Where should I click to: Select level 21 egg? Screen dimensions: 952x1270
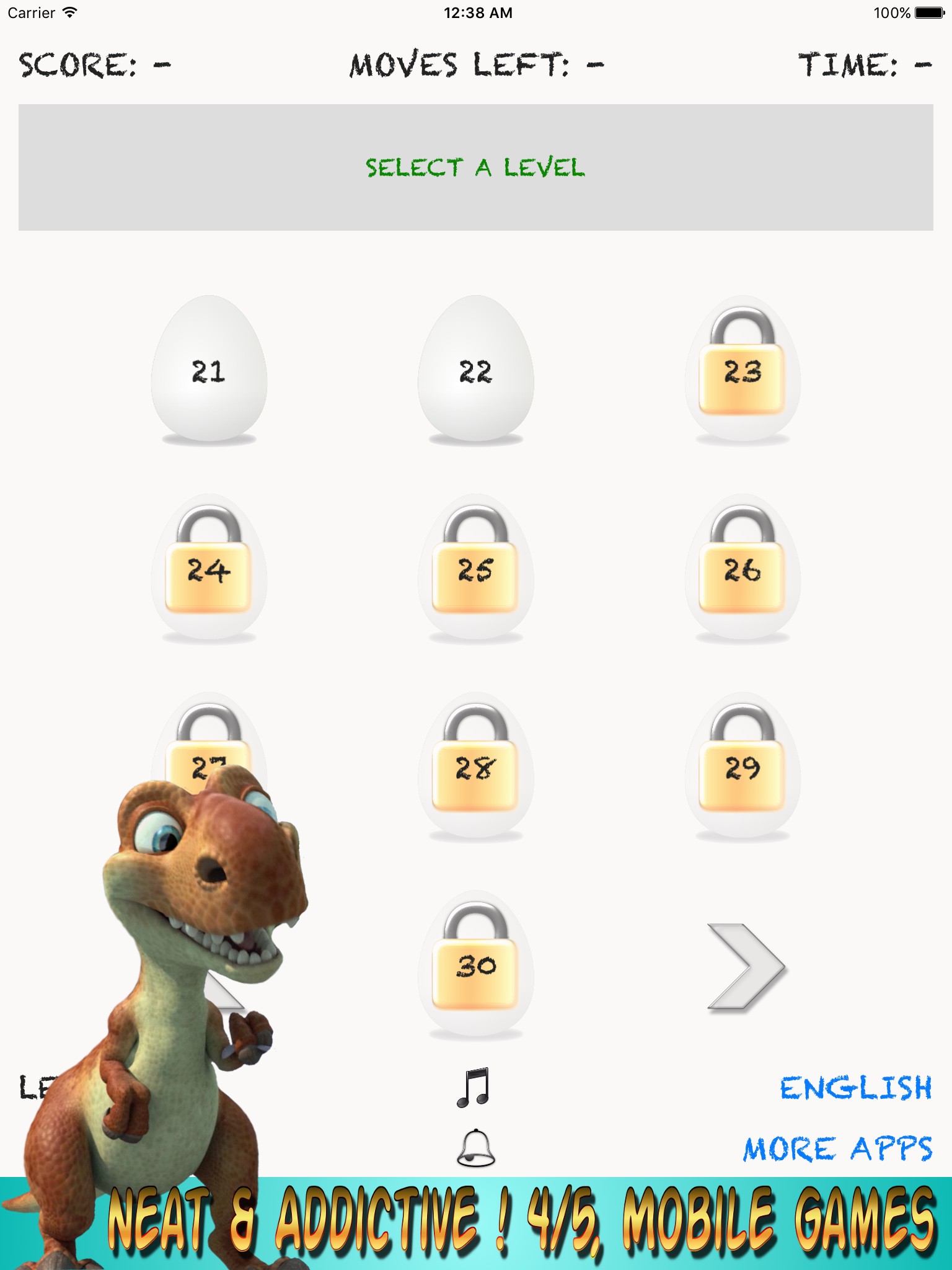click(x=209, y=371)
